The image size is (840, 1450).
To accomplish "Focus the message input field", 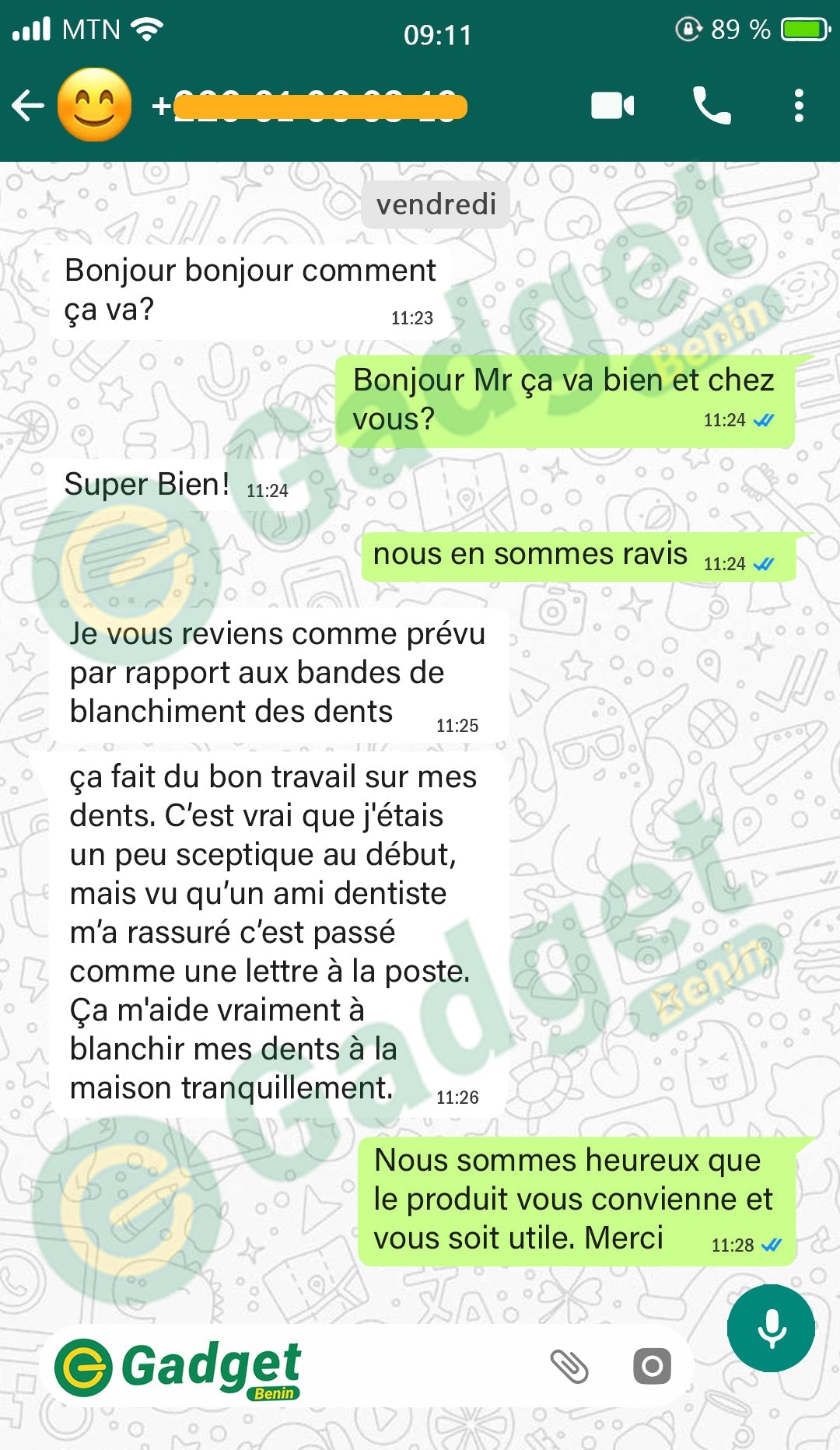I will coord(420,1366).
